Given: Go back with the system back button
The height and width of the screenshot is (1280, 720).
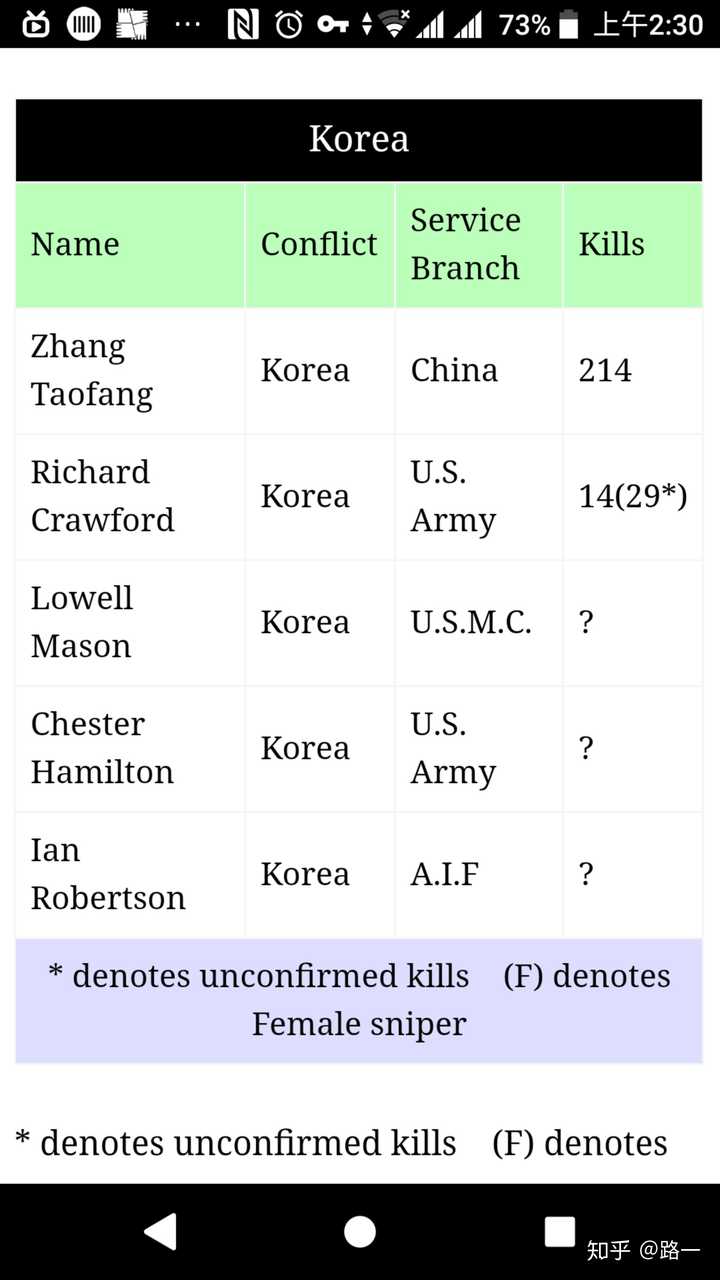Looking at the screenshot, I should [x=160, y=1232].
